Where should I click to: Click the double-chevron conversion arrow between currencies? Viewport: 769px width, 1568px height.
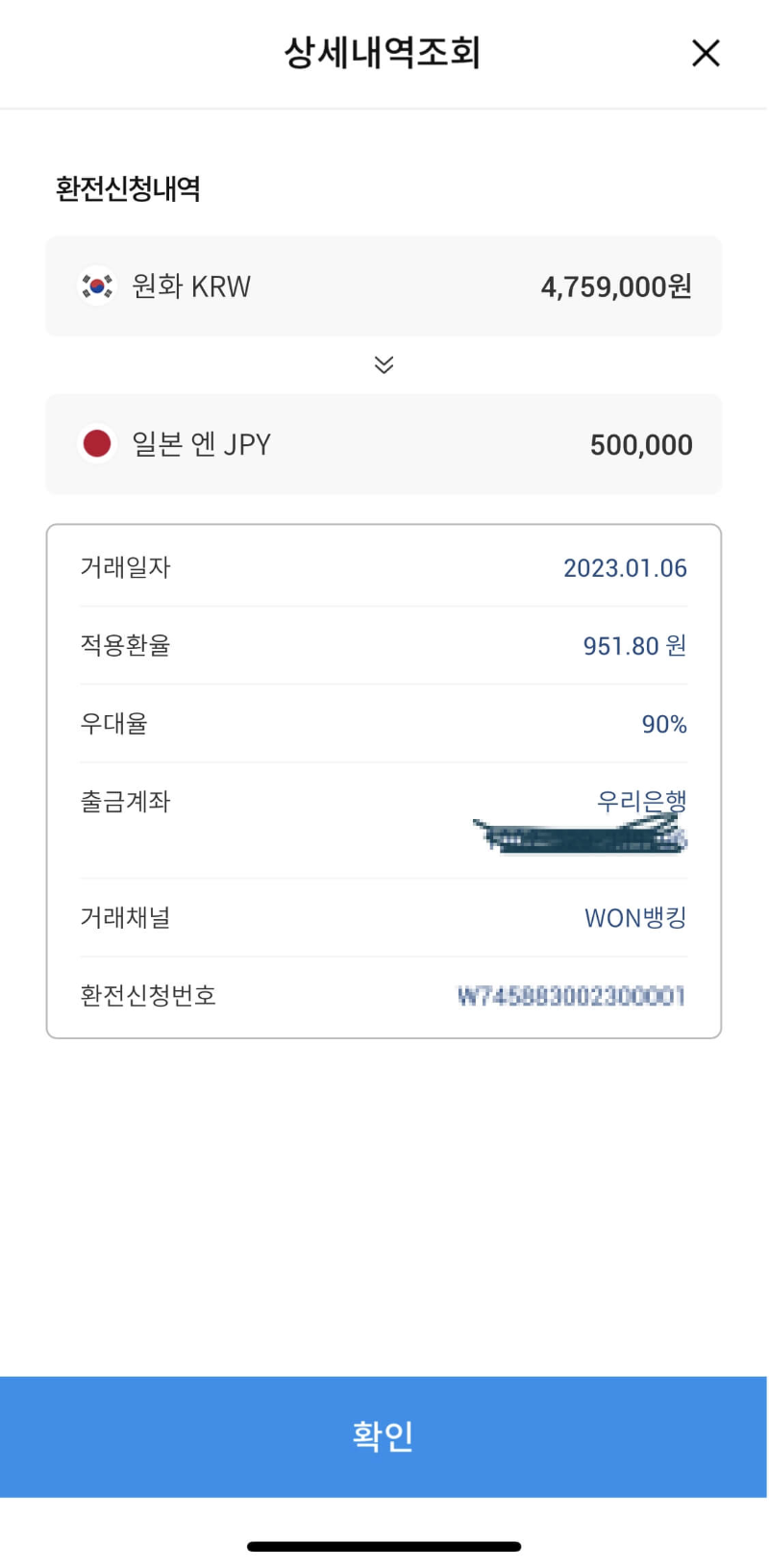pyautogui.click(x=384, y=365)
